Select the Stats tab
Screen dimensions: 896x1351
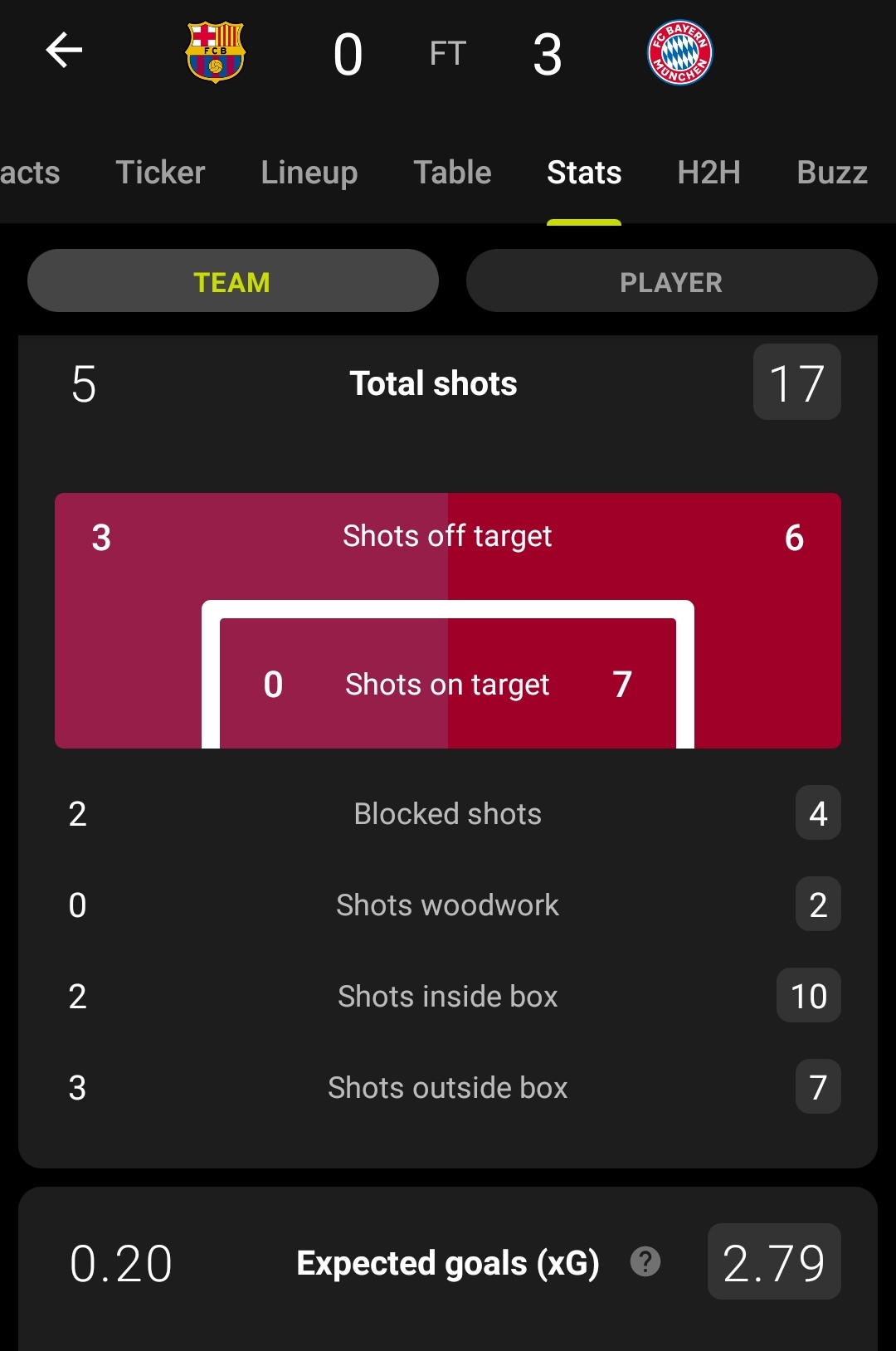(584, 173)
